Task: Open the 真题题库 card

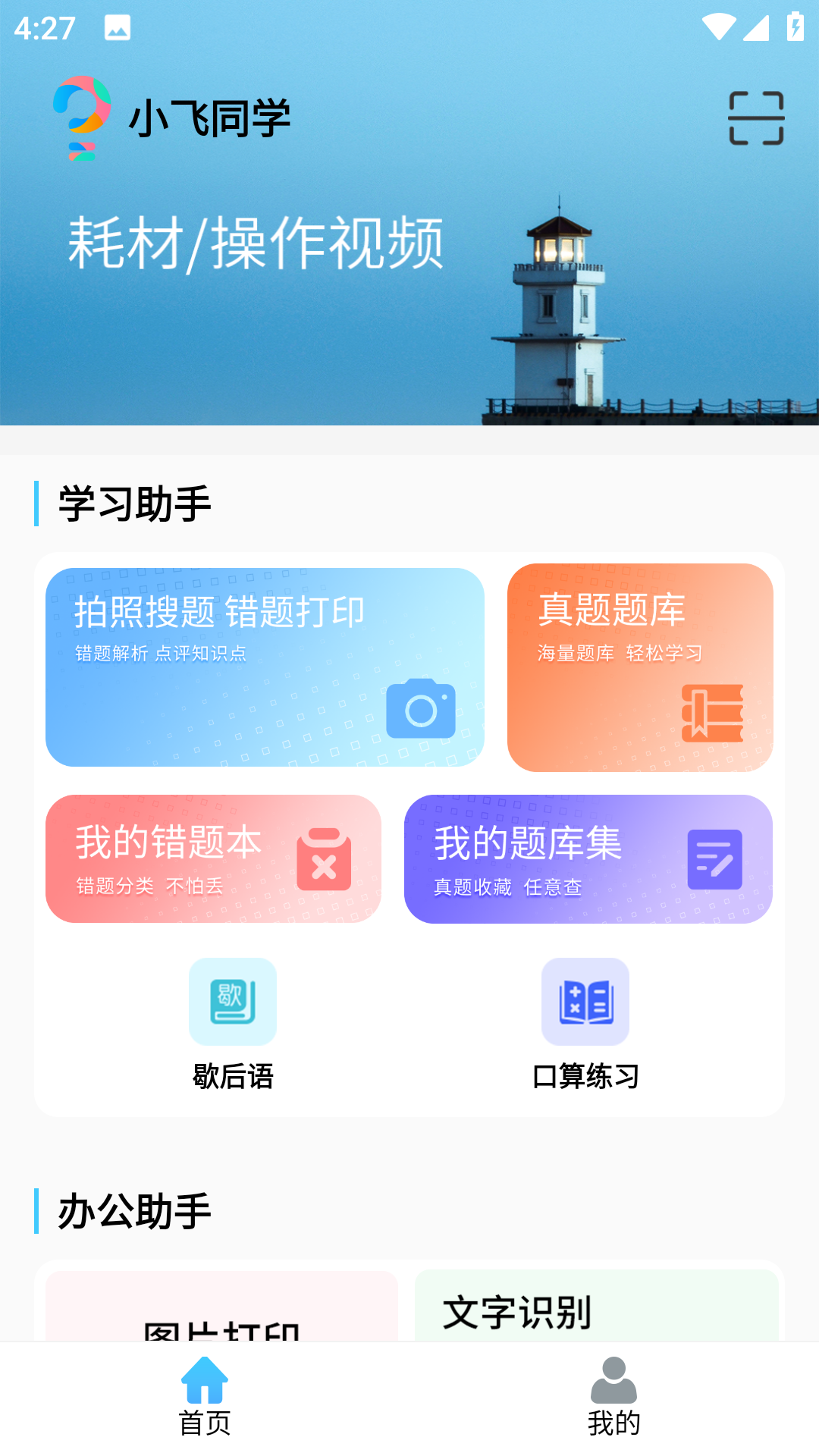Action: pos(640,667)
